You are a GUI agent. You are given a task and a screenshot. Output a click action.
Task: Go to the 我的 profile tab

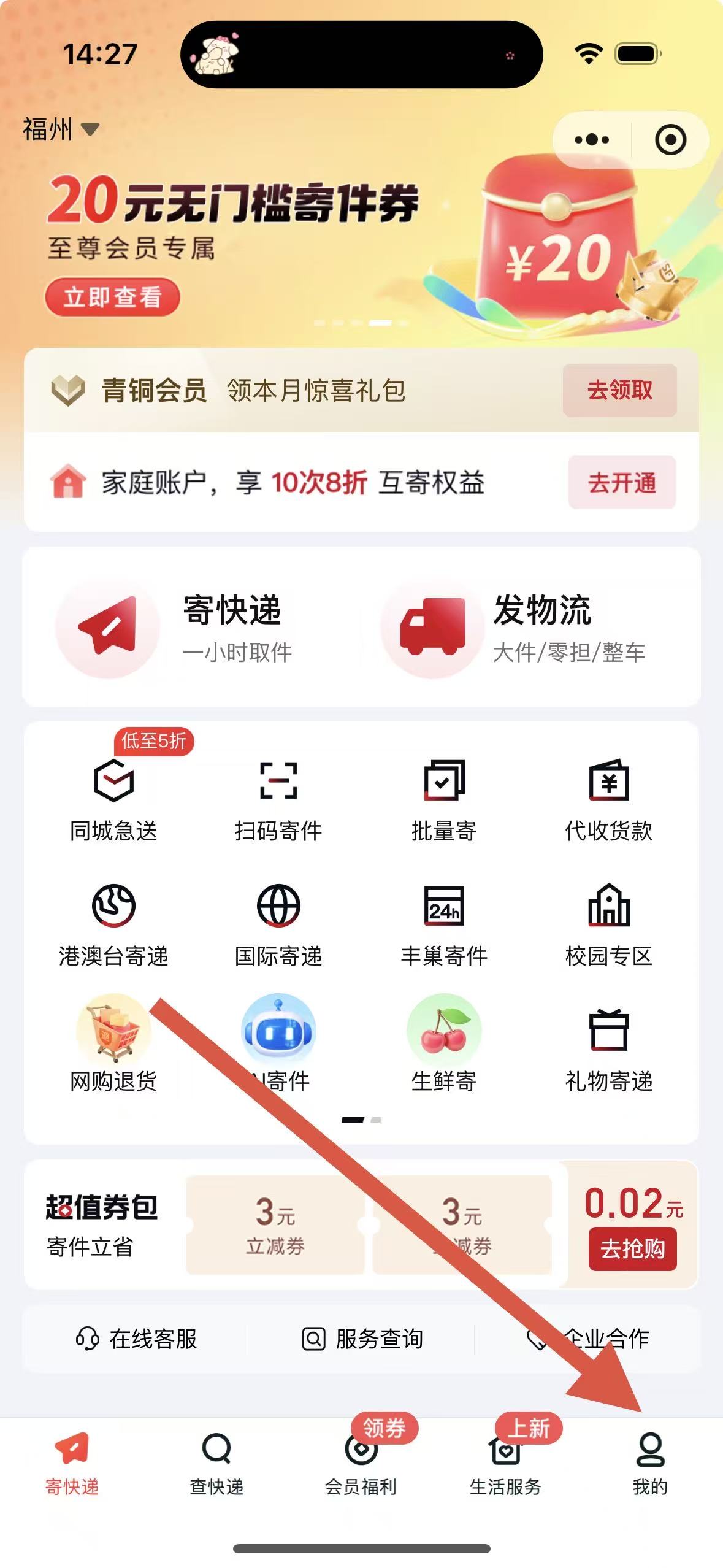[650, 1463]
